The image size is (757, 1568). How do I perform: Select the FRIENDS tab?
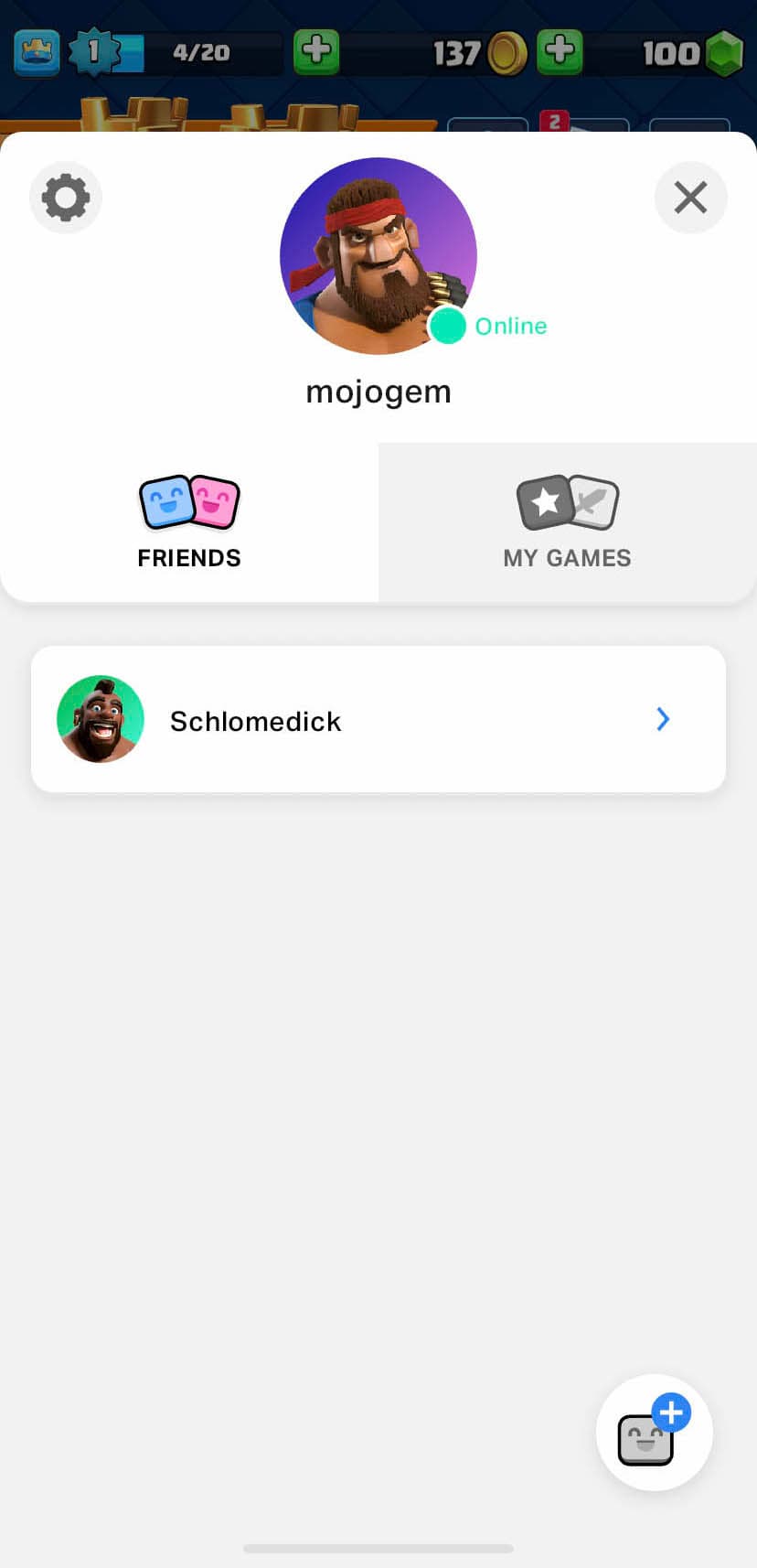pos(189,521)
